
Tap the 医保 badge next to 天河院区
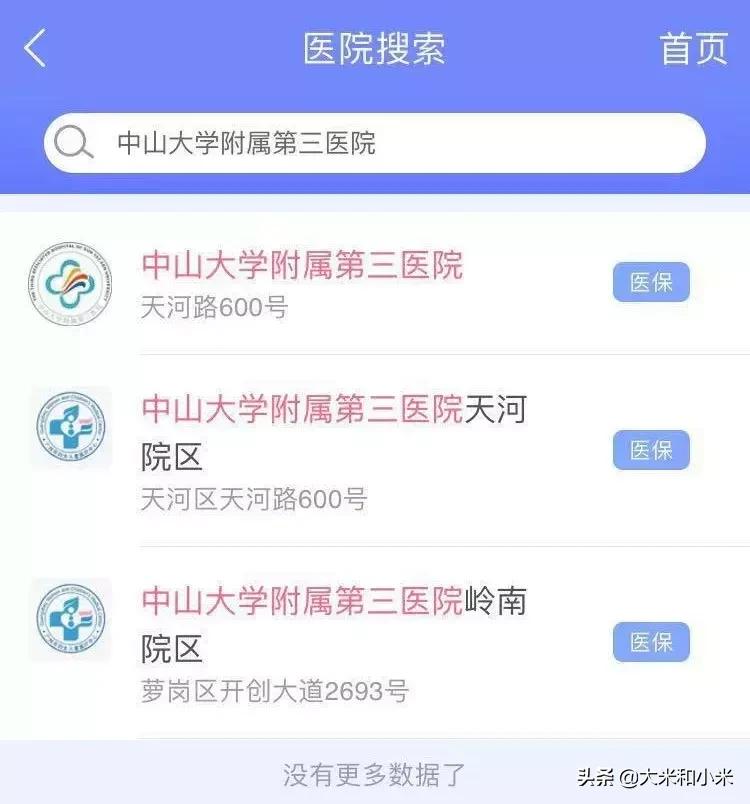tap(650, 451)
